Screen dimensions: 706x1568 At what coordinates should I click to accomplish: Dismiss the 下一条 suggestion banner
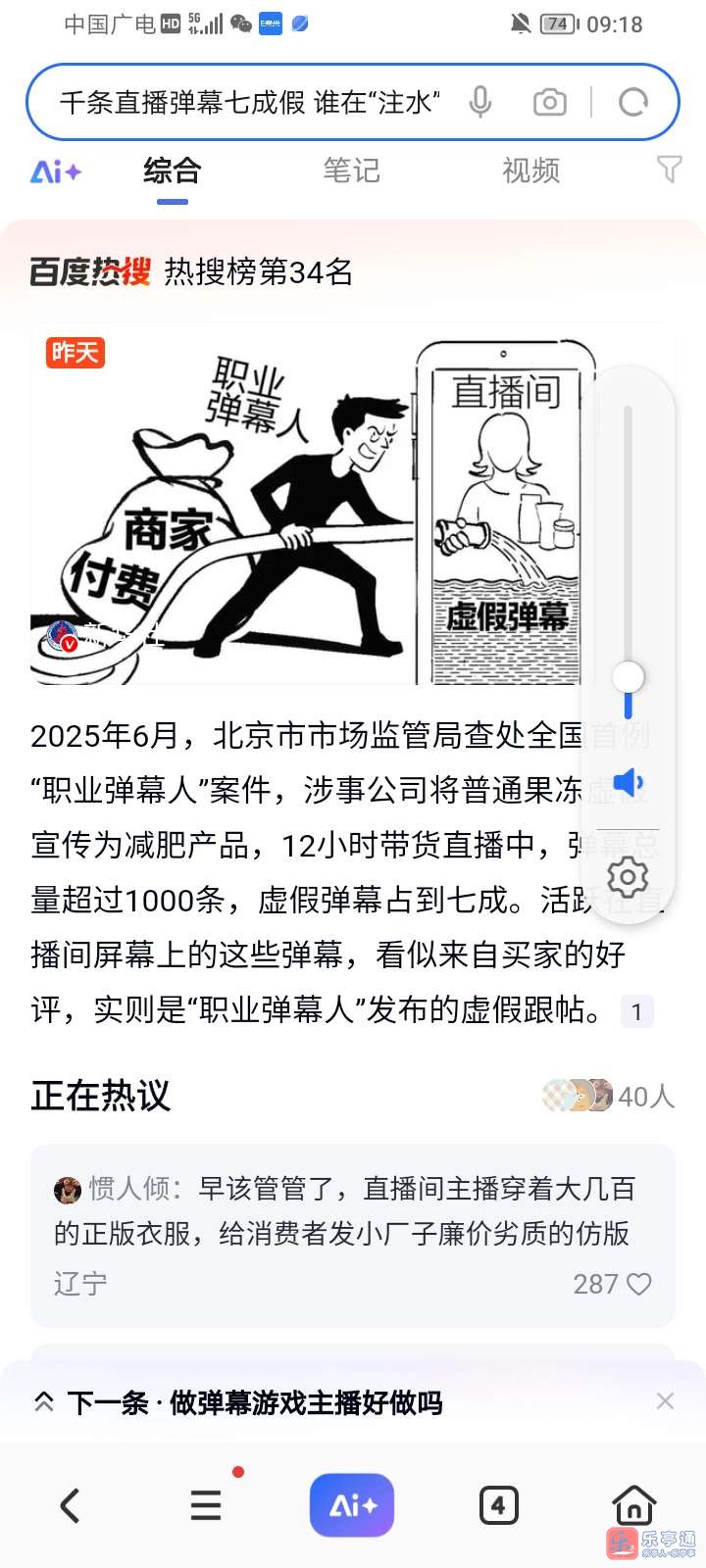[665, 1401]
